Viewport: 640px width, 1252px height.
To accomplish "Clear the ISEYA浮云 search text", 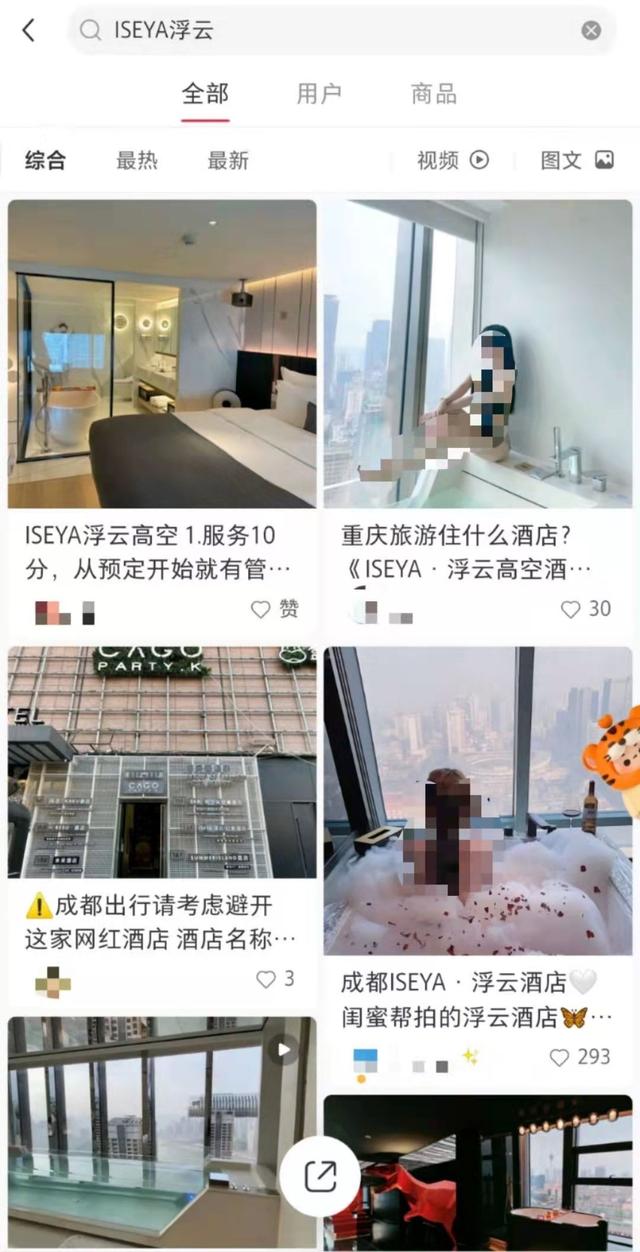I will coord(591,31).
